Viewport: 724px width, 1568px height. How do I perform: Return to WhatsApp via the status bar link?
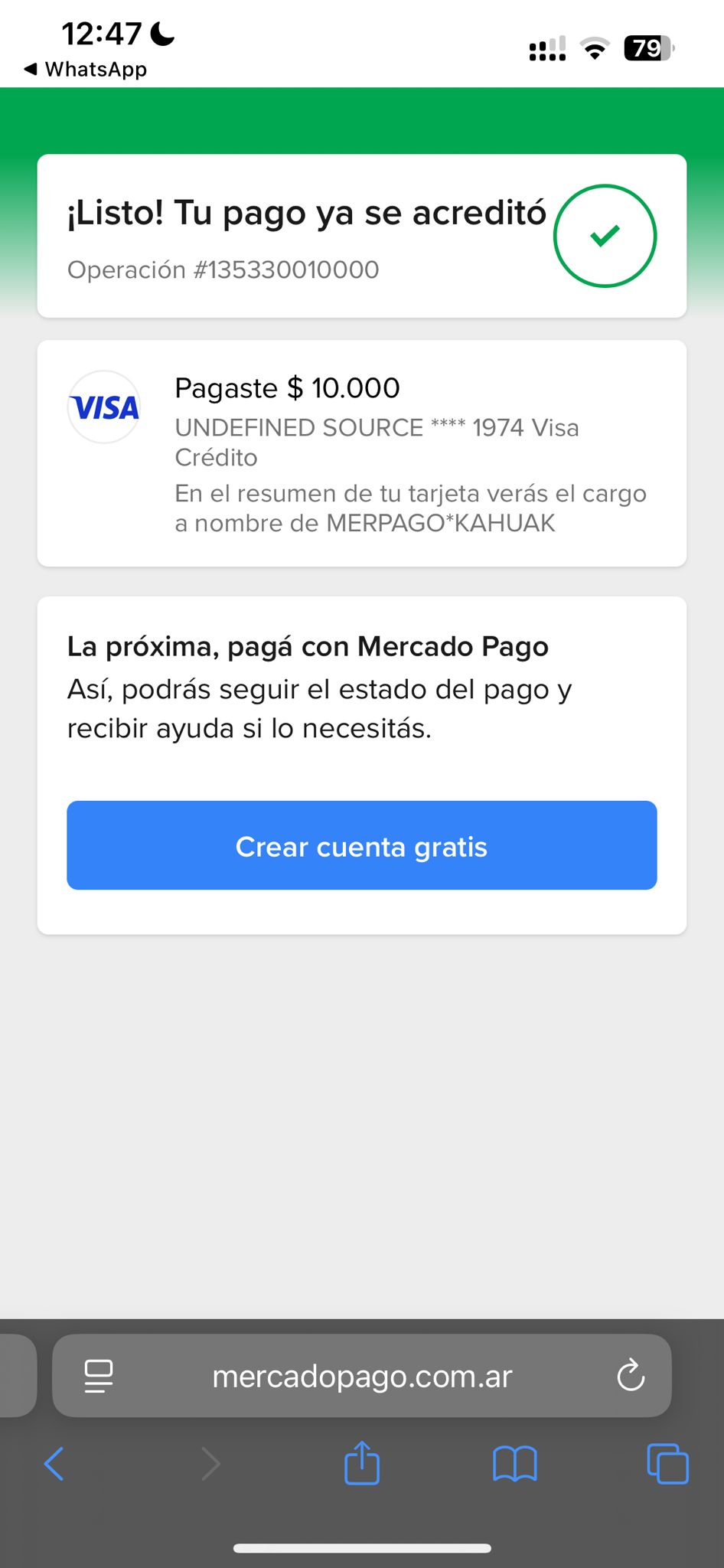[x=85, y=69]
